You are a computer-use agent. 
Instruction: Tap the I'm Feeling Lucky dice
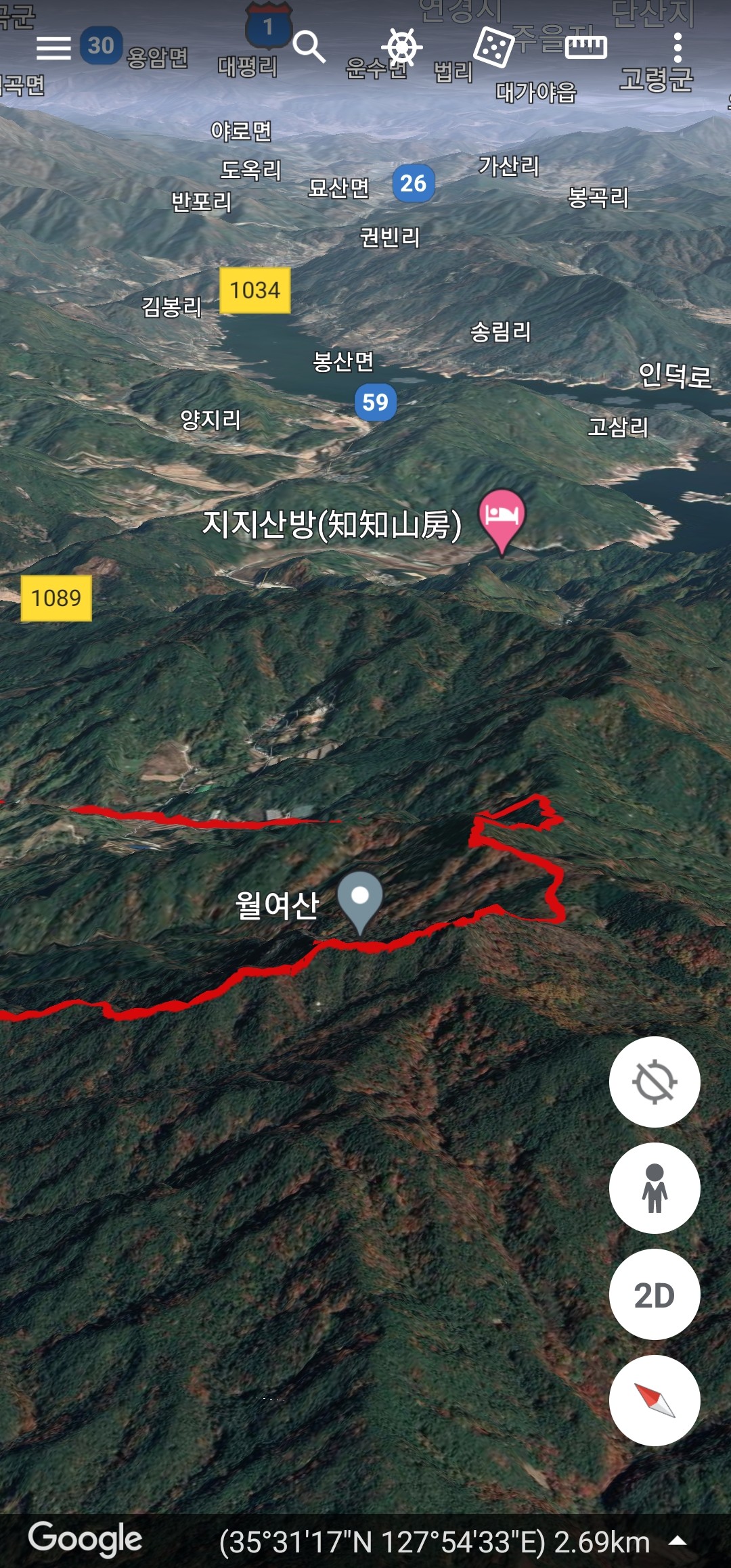(x=493, y=47)
